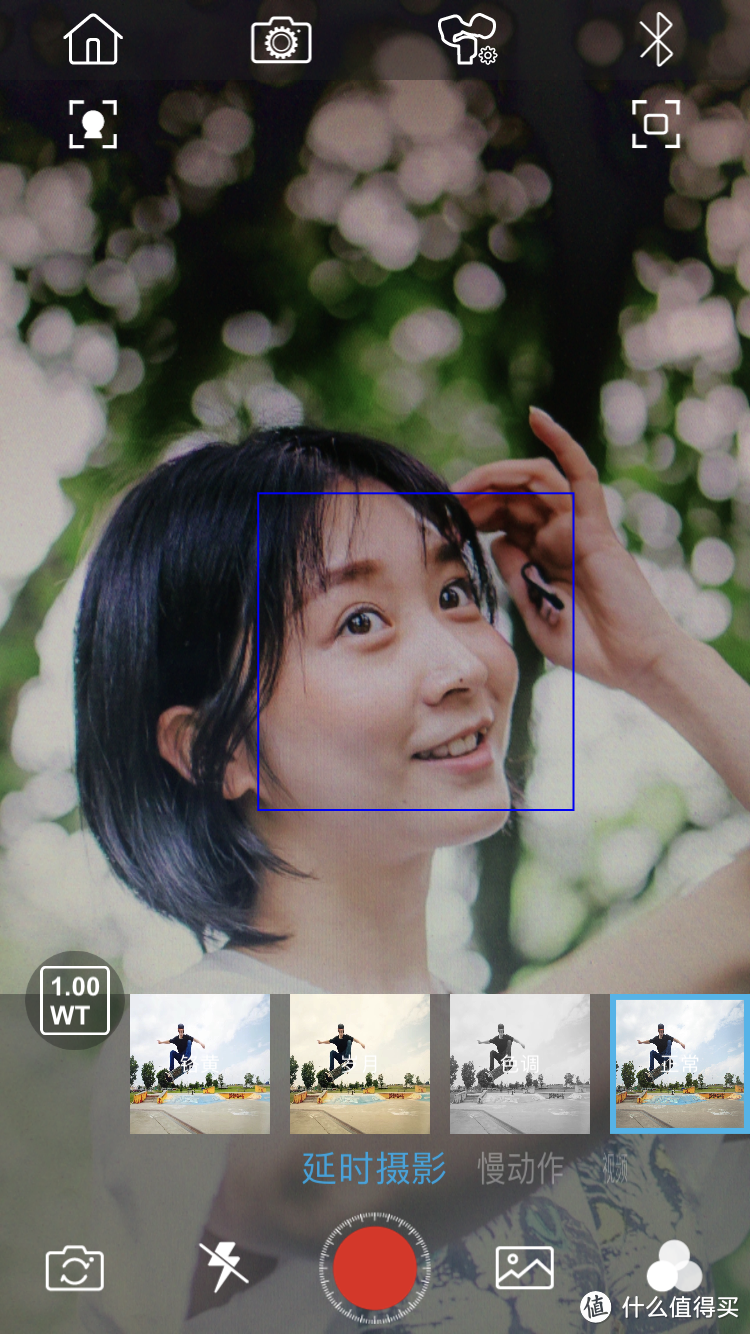Toggle the flash off icon
The height and width of the screenshot is (1334, 750).
click(x=224, y=1268)
